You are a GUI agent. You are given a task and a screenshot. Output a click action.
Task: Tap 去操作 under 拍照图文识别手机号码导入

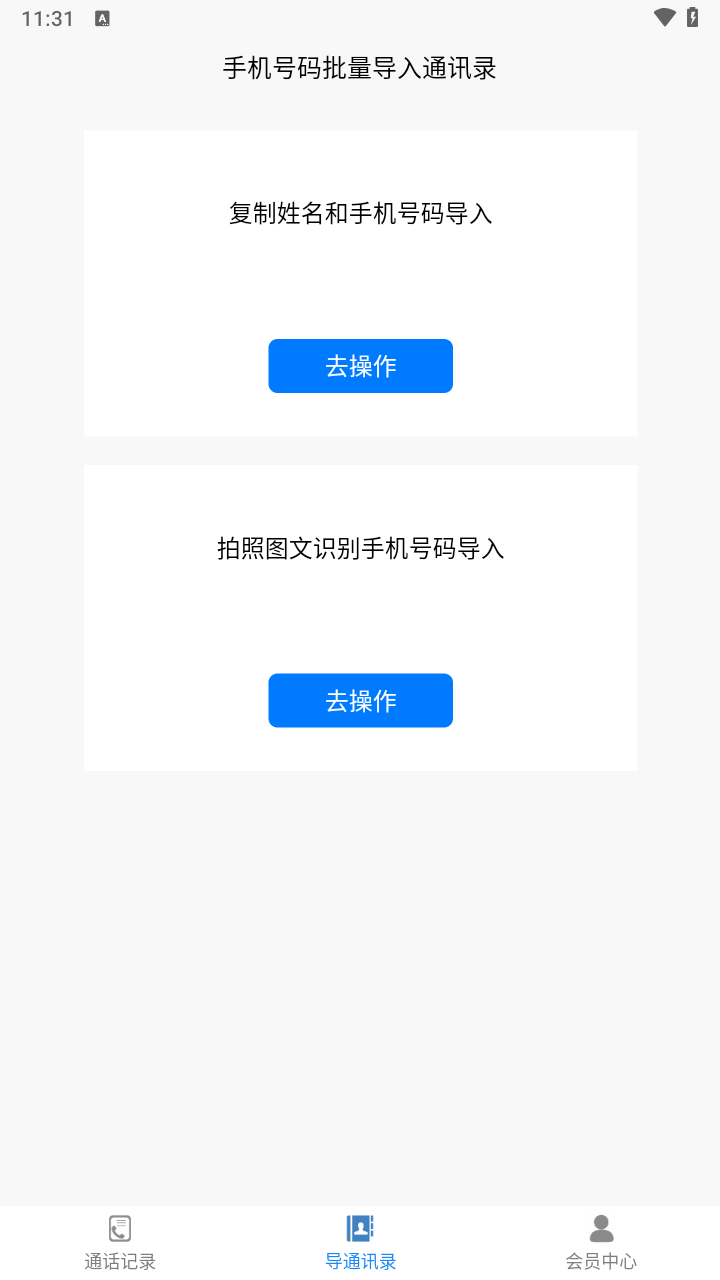(x=360, y=700)
